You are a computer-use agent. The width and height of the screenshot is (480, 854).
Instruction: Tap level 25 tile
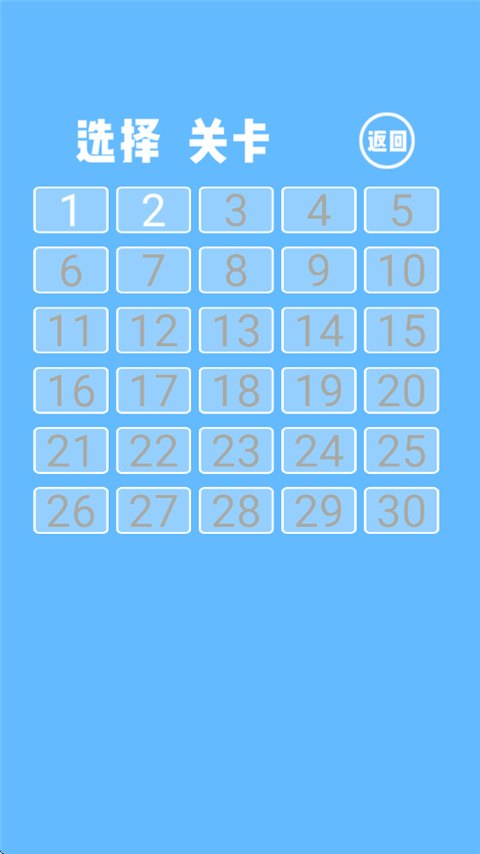click(402, 450)
